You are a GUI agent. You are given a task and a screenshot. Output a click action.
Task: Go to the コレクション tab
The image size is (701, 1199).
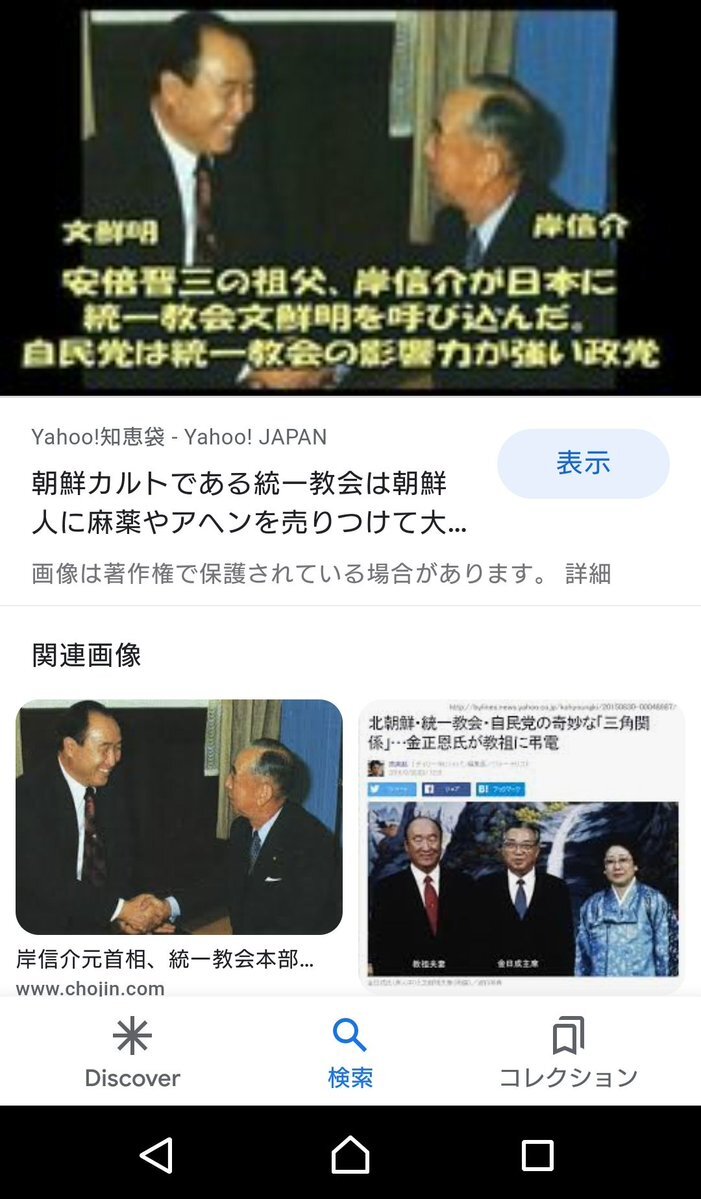(568, 1052)
